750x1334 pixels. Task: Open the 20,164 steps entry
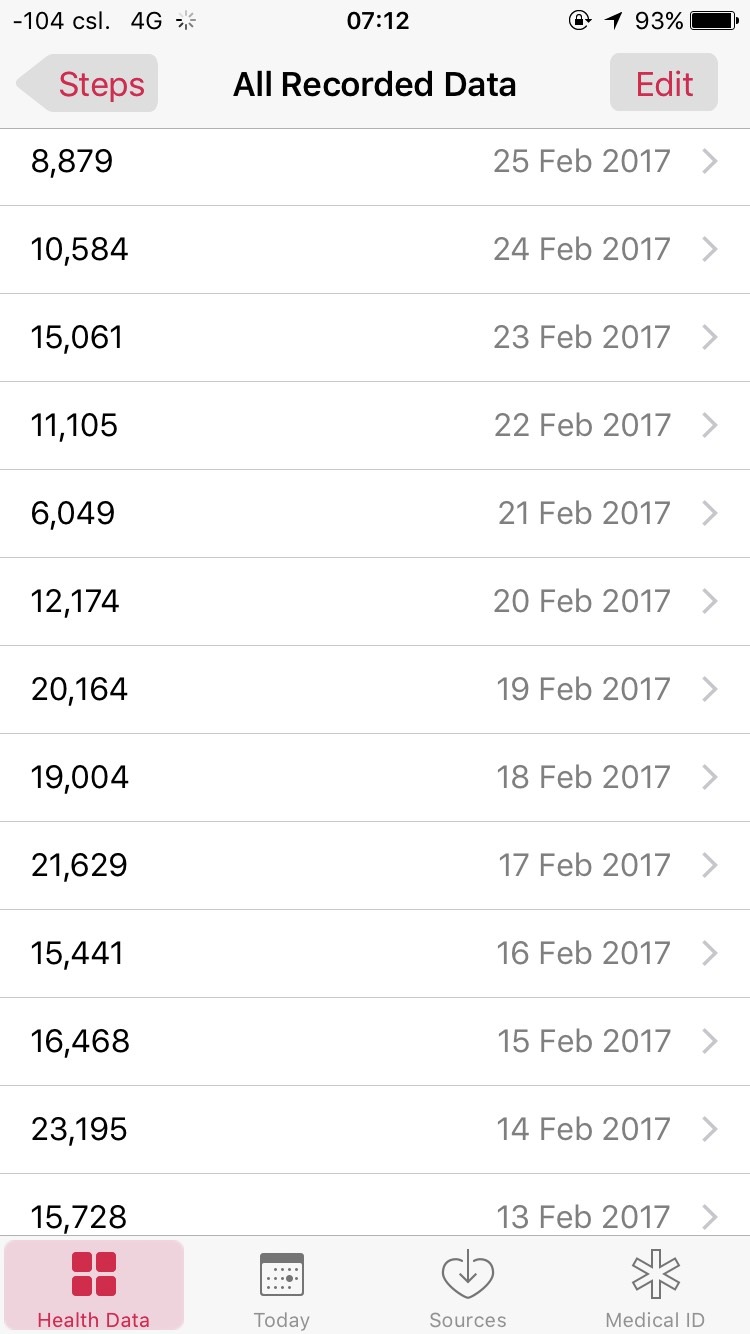375,690
